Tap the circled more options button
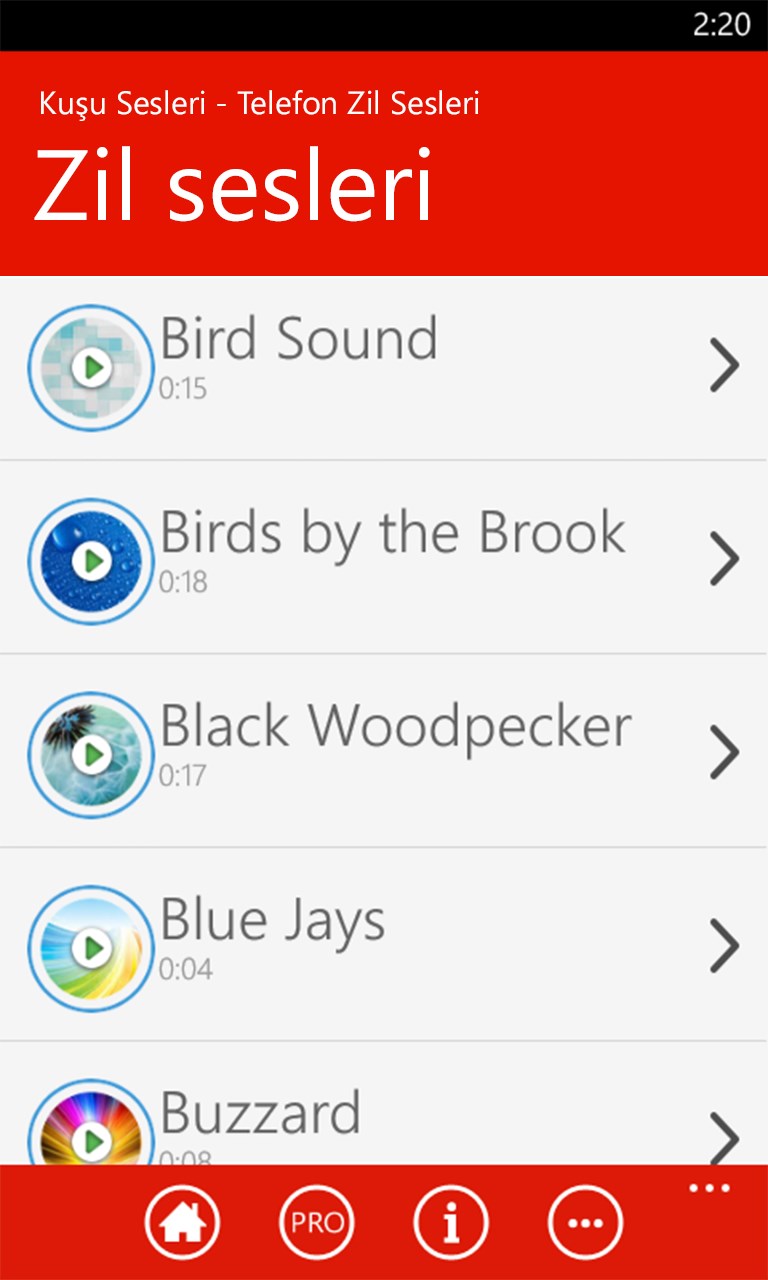The width and height of the screenshot is (768, 1280). [585, 1222]
